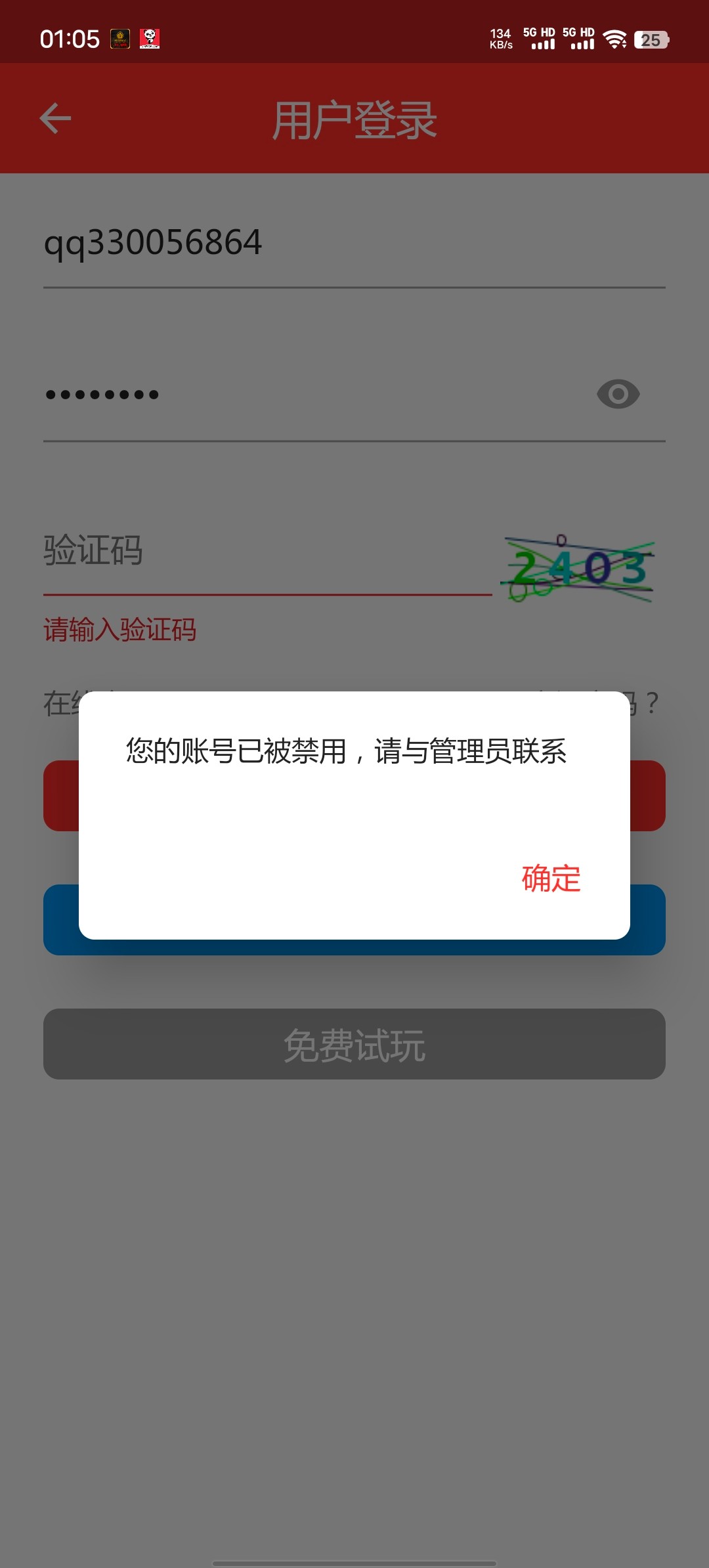Tap the username field with qq330056864
The height and width of the screenshot is (1568, 709).
[x=354, y=243]
